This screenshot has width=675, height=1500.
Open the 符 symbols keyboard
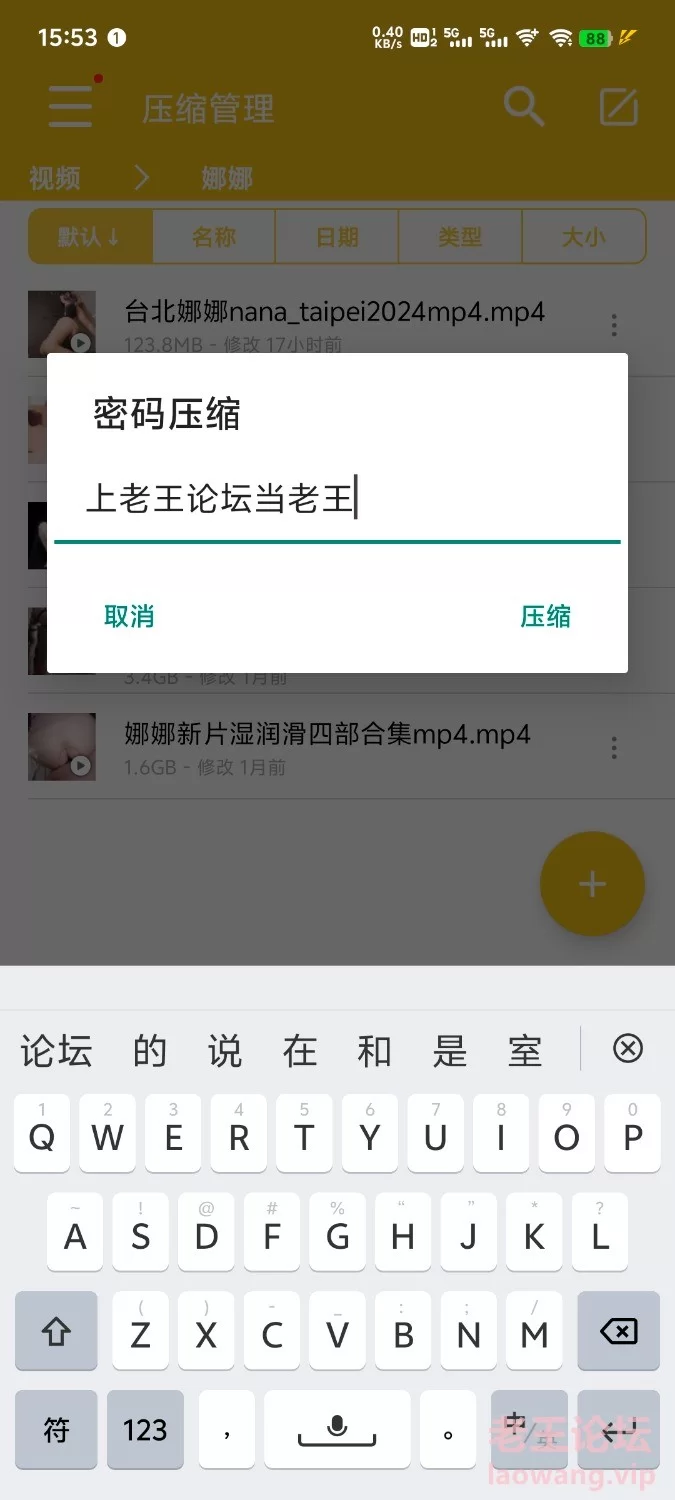(56, 1429)
